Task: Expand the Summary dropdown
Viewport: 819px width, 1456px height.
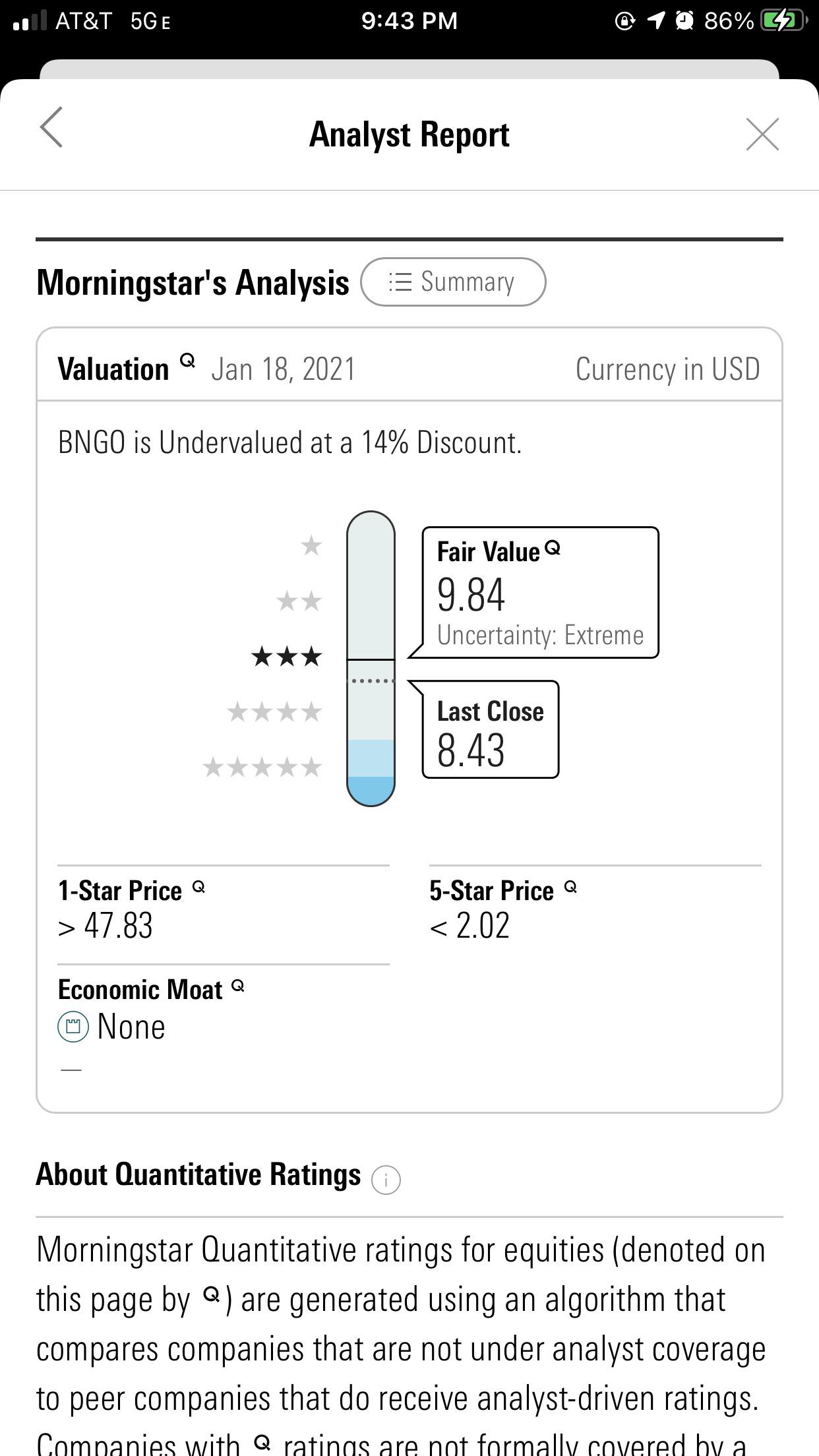Action: point(454,282)
